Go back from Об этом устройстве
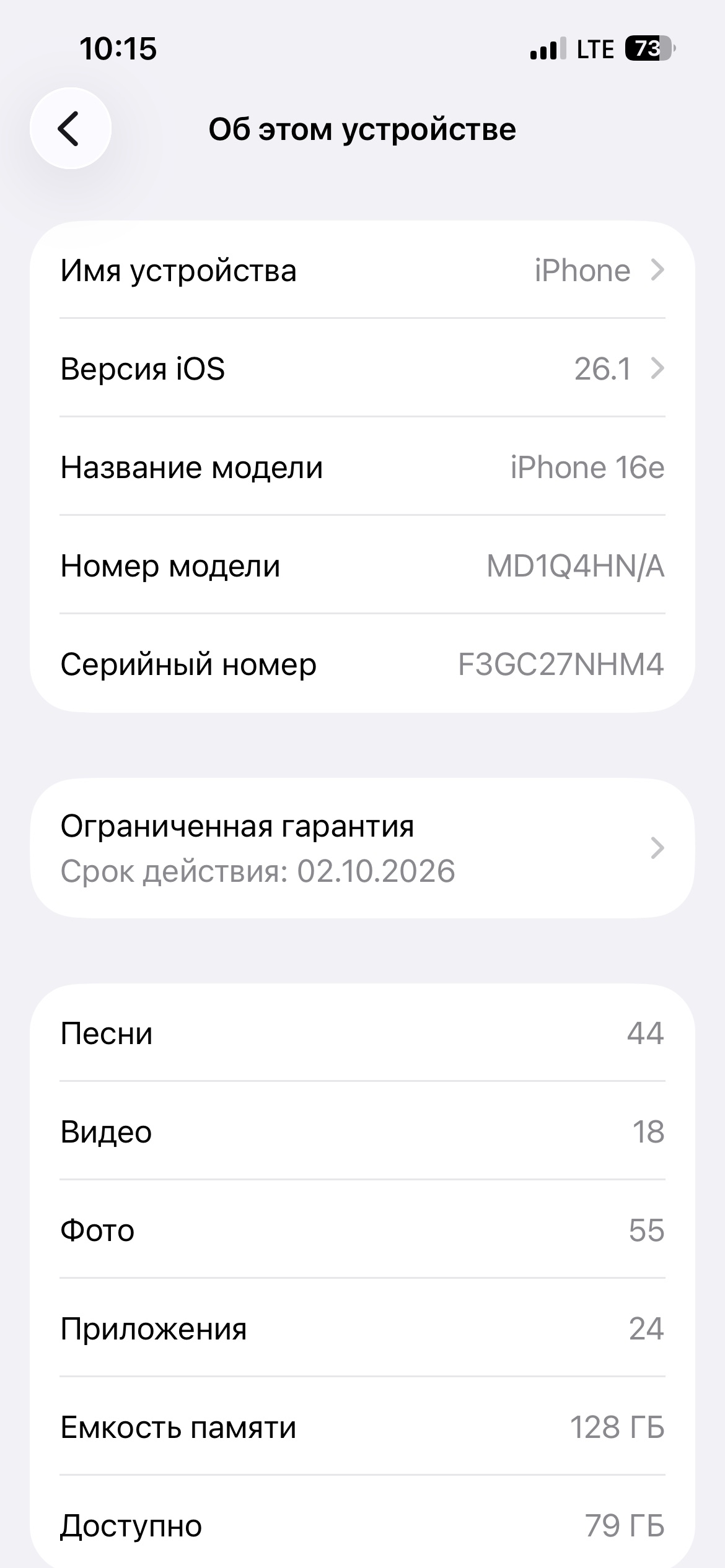 click(x=71, y=129)
